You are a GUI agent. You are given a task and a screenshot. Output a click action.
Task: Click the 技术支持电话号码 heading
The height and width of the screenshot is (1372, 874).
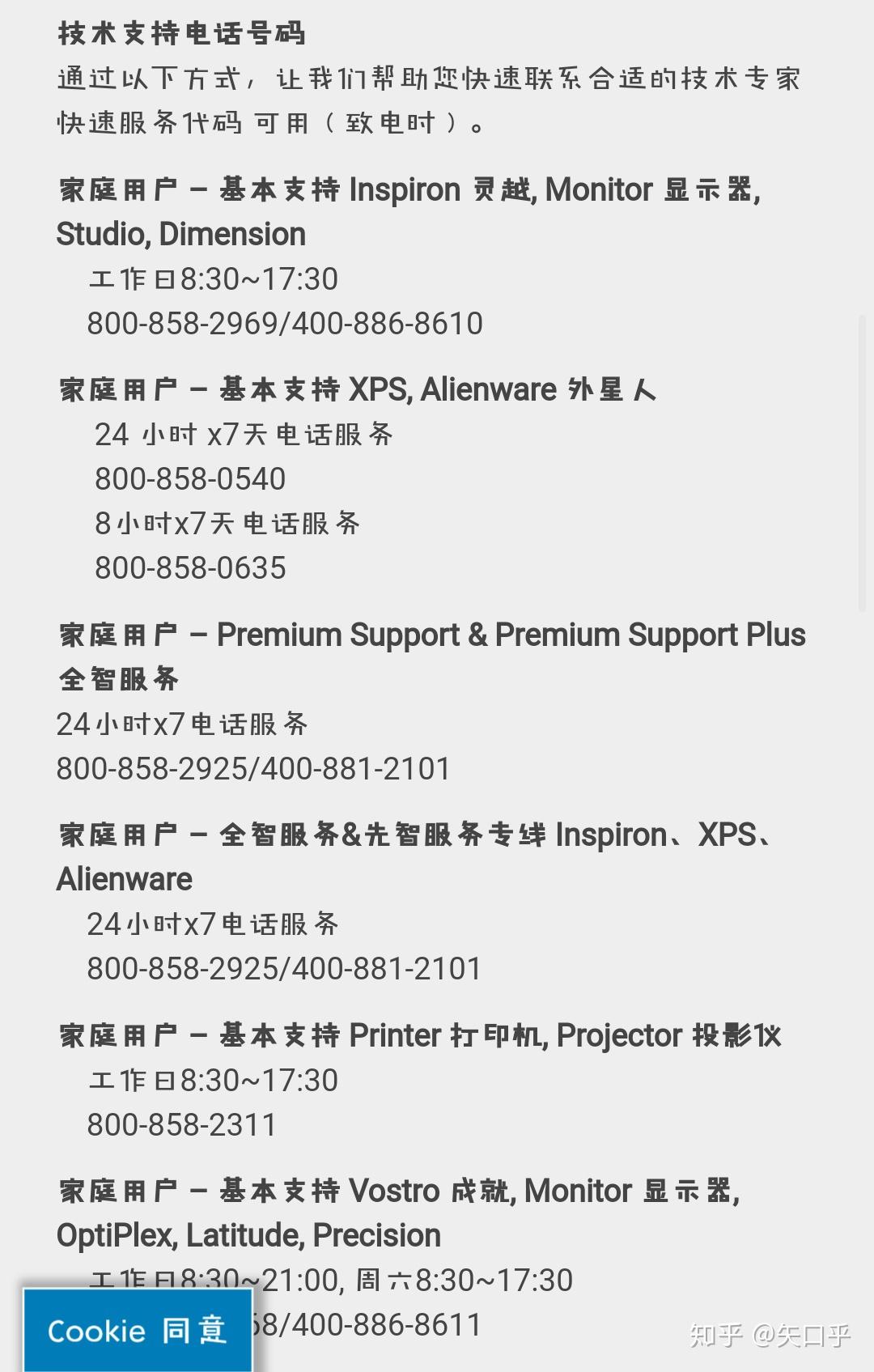182,34
